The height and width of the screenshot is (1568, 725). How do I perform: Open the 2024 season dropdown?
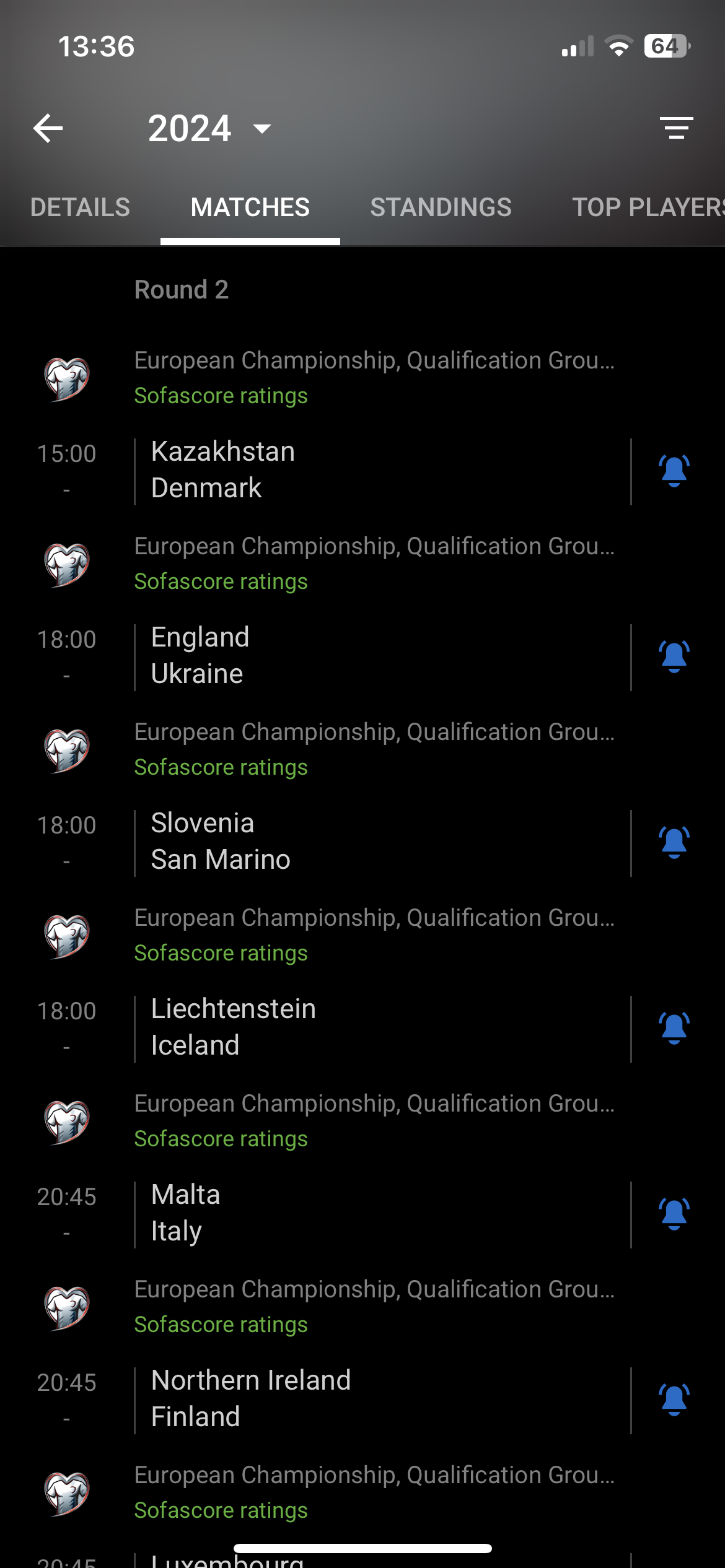point(209,128)
